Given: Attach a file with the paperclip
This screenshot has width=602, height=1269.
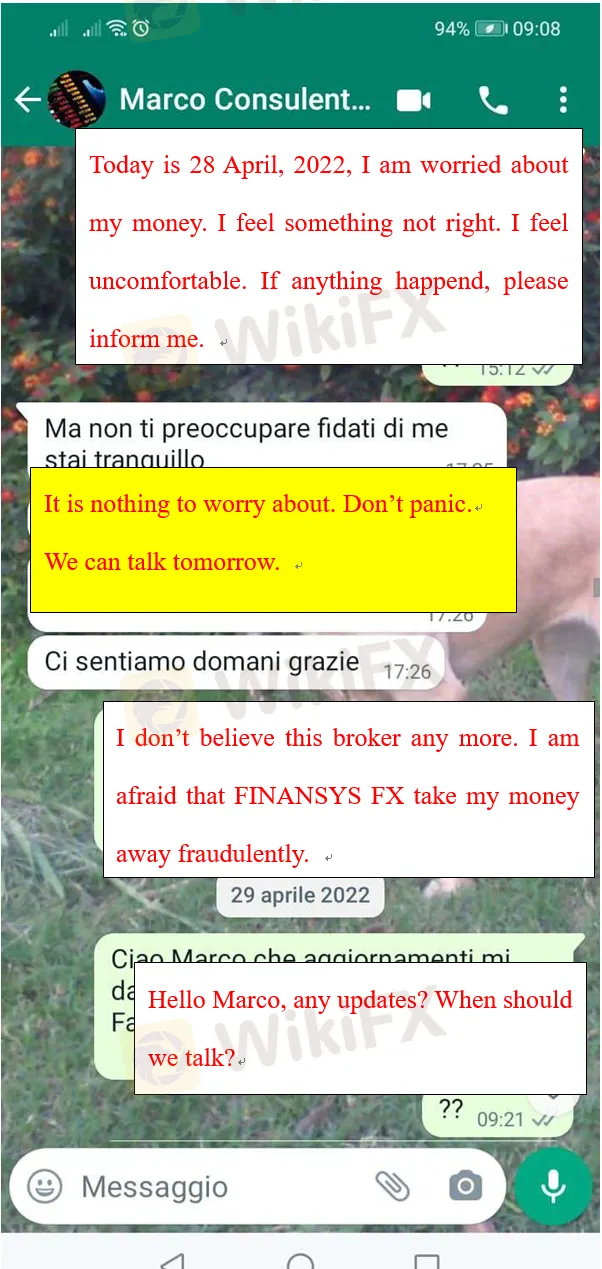Looking at the screenshot, I should [x=392, y=1187].
